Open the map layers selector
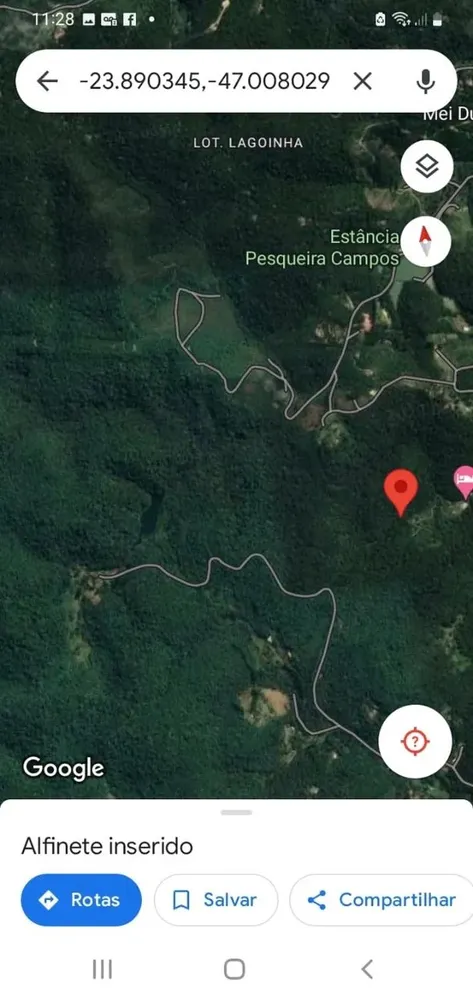The height and width of the screenshot is (1000, 473). (x=427, y=166)
